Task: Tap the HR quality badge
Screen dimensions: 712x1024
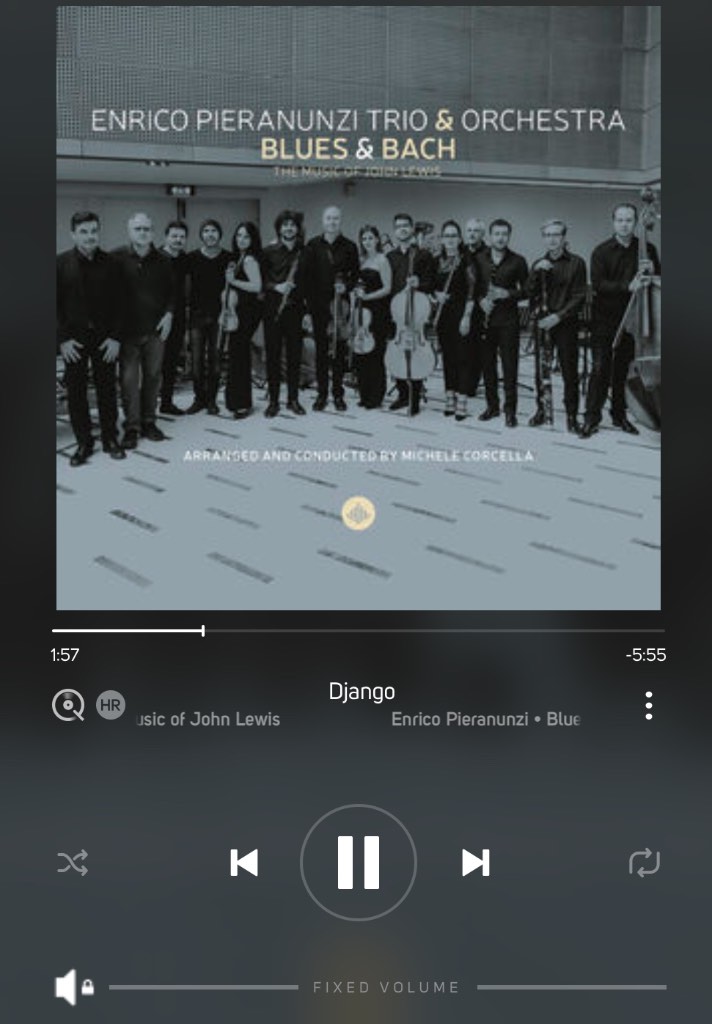Action: [111, 705]
